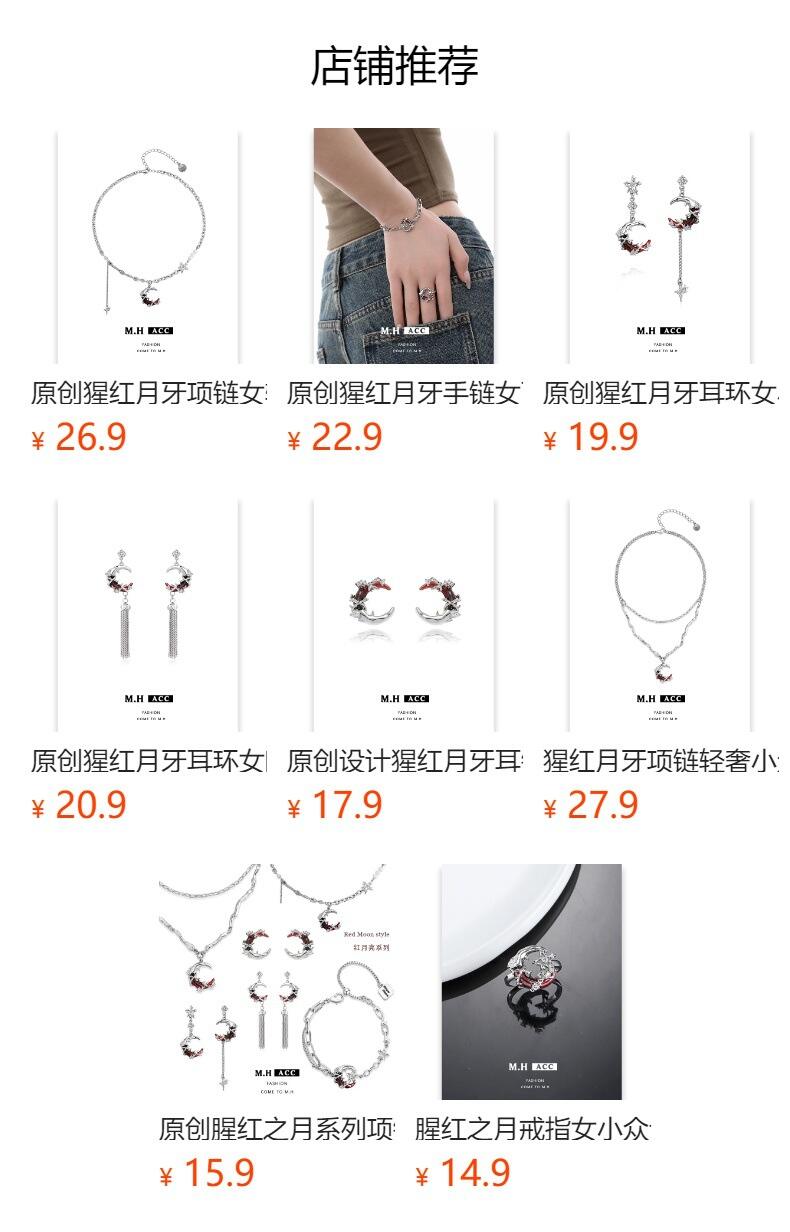Viewport: 790px width, 1232px height.
Task: Select the 原创猩红月牙耳环 card priced ¥19.9
Action: tap(660, 246)
